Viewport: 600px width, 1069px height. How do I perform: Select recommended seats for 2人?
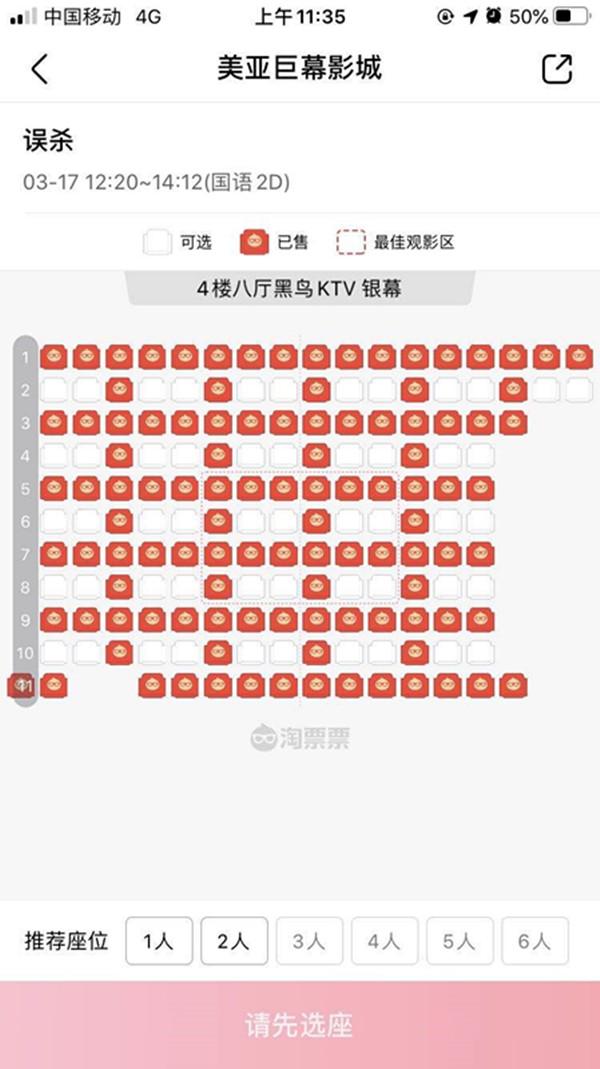coord(234,942)
